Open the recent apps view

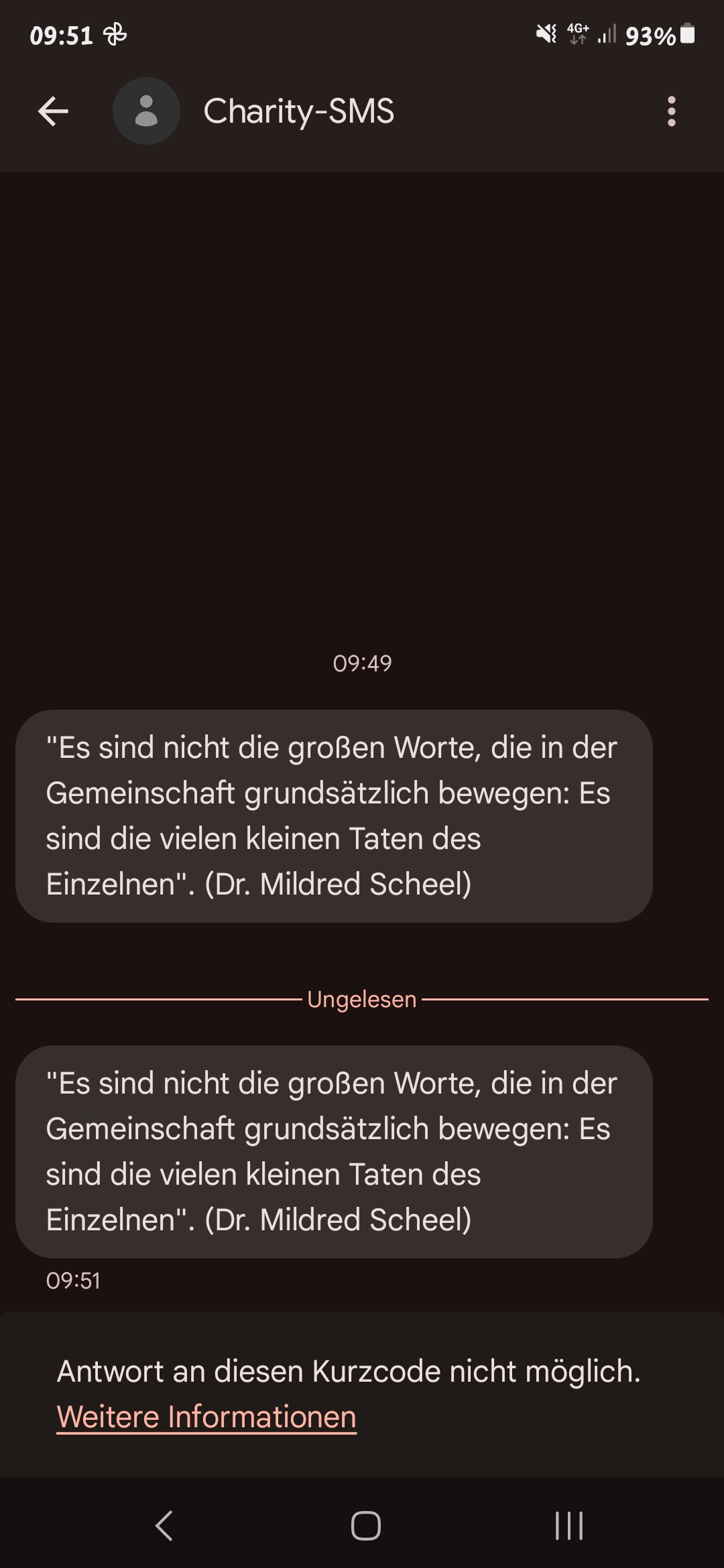568,1526
